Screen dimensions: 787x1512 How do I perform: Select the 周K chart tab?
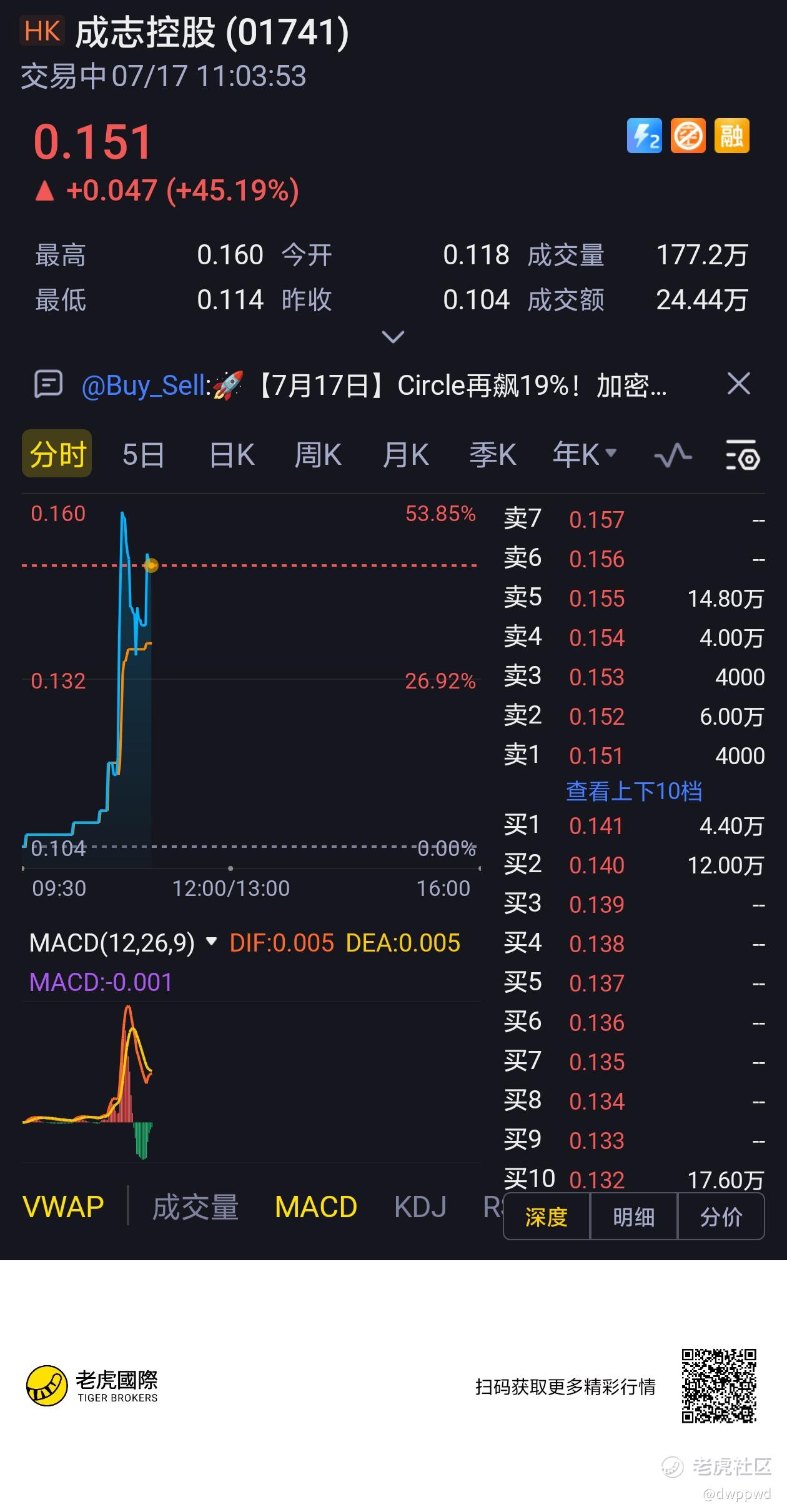318,454
